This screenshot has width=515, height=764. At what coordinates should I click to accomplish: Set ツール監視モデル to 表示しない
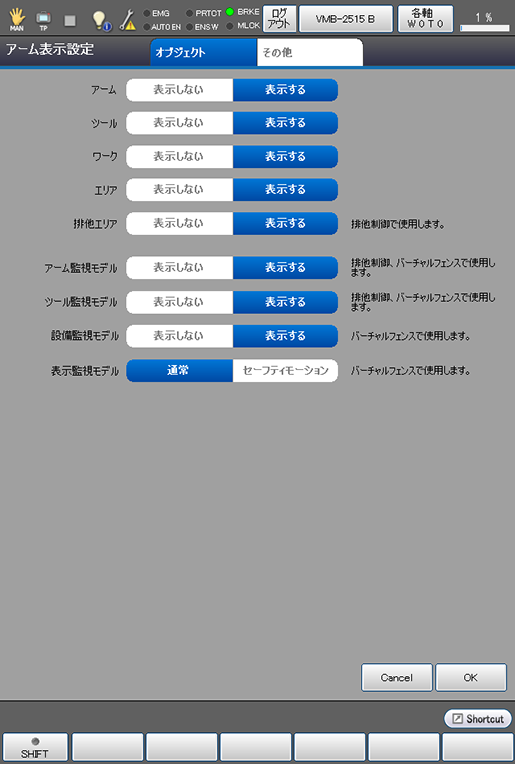pos(179,302)
